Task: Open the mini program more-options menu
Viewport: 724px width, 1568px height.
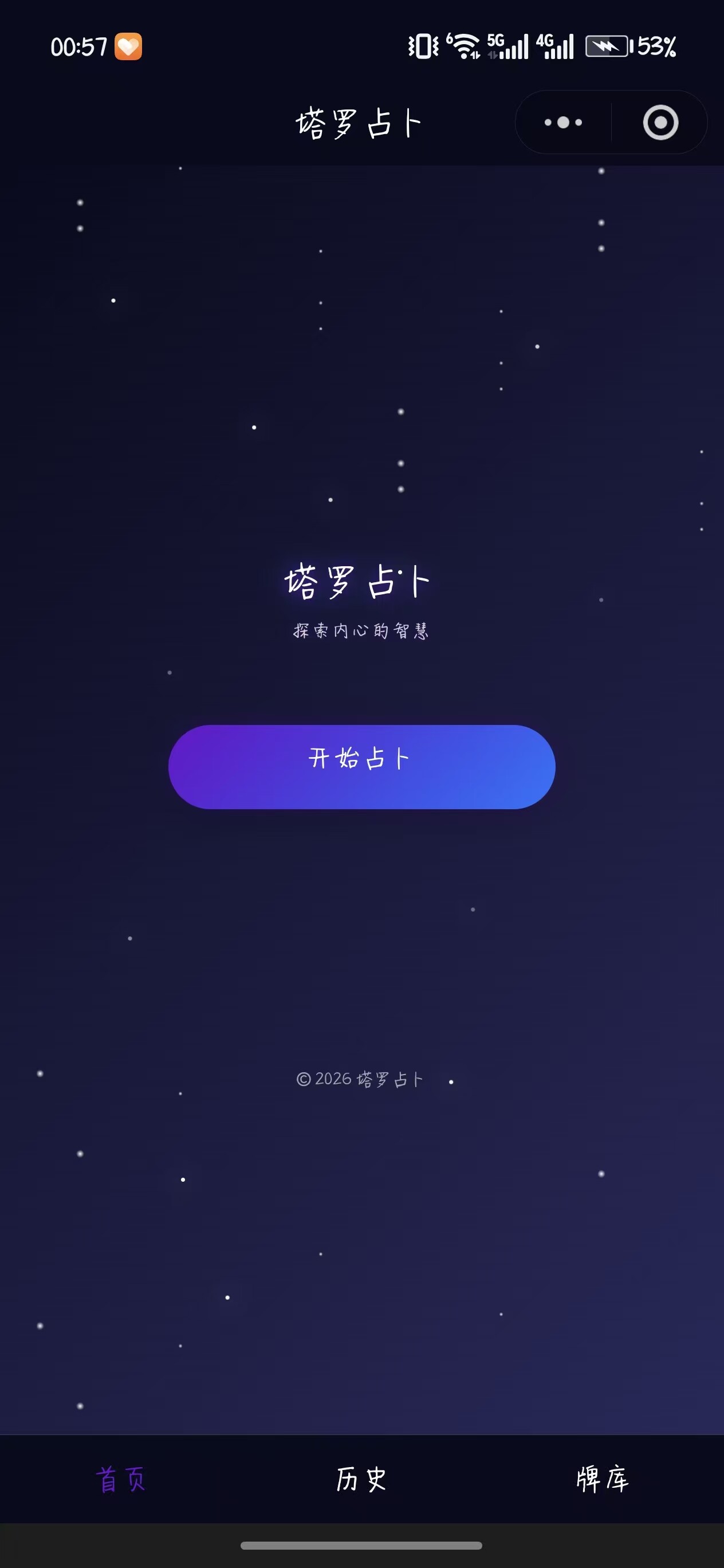Action: point(563,122)
